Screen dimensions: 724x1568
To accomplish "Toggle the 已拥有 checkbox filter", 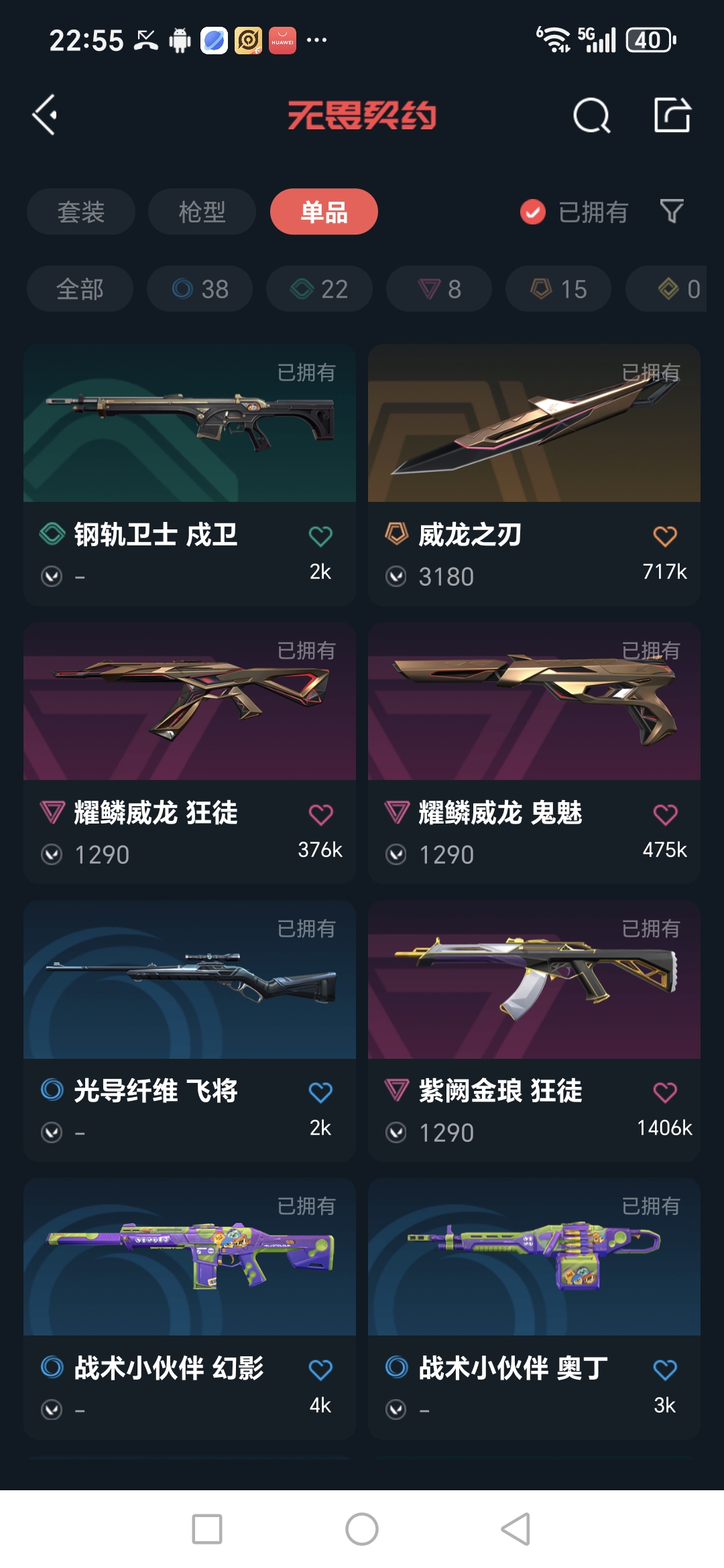I will tap(533, 212).
